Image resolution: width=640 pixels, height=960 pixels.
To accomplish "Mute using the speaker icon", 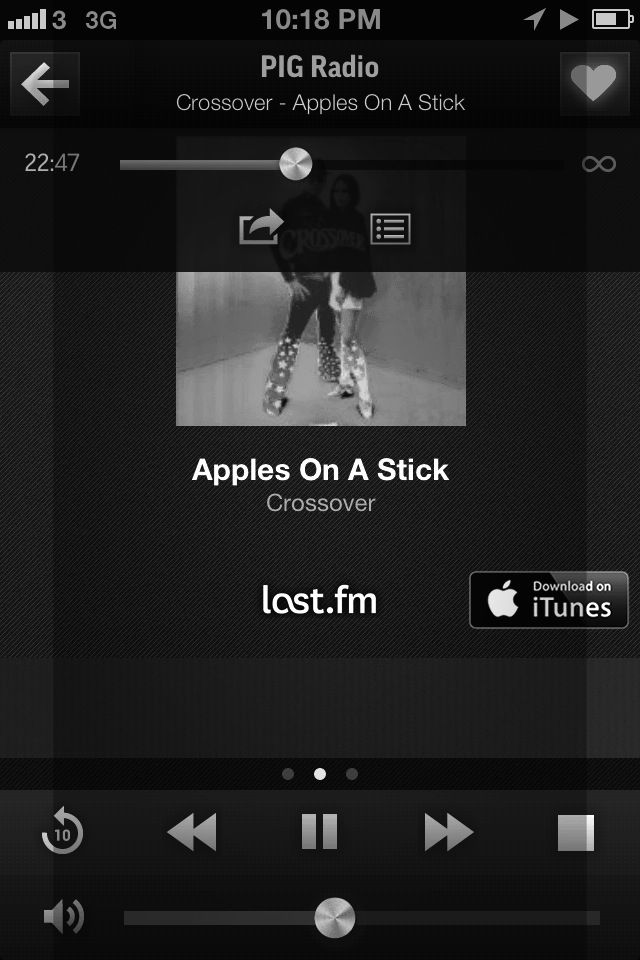I will pyautogui.click(x=63, y=917).
